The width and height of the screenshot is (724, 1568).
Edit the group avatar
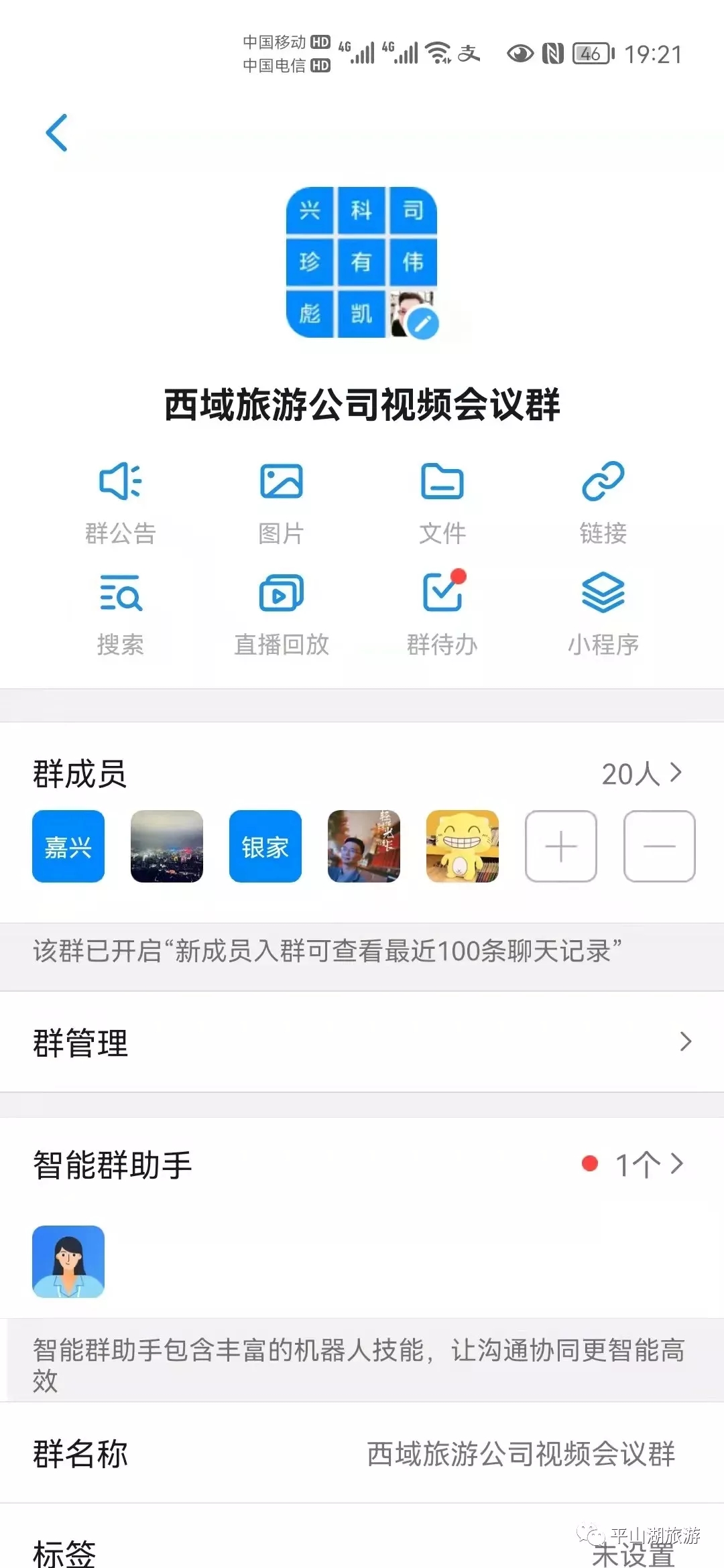click(422, 324)
